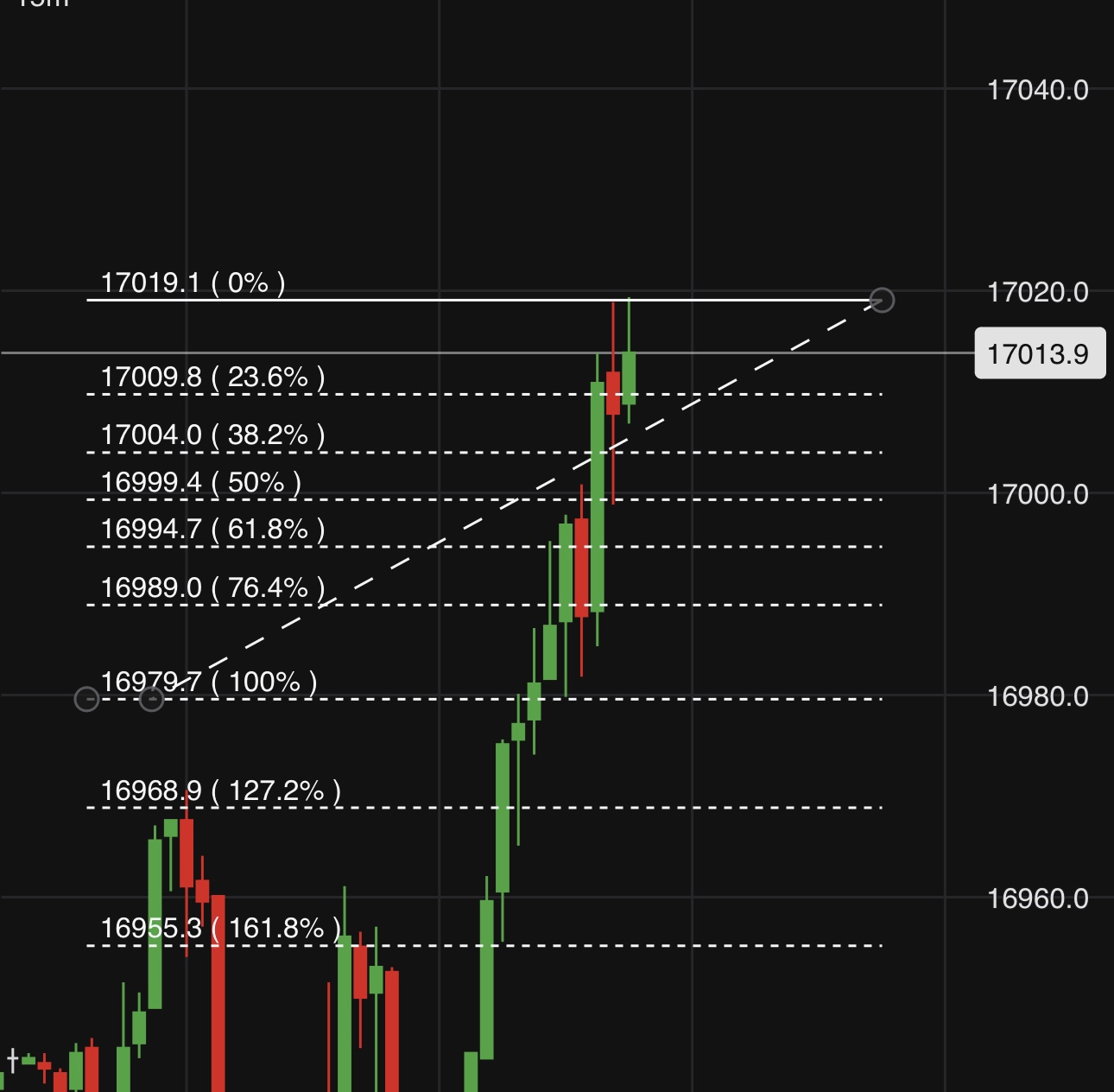This screenshot has width=1114, height=1092.
Task: Select the Fibonacci anchor handle beside 16979.7 label
Action: pyautogui.click(x=151, y=699)
